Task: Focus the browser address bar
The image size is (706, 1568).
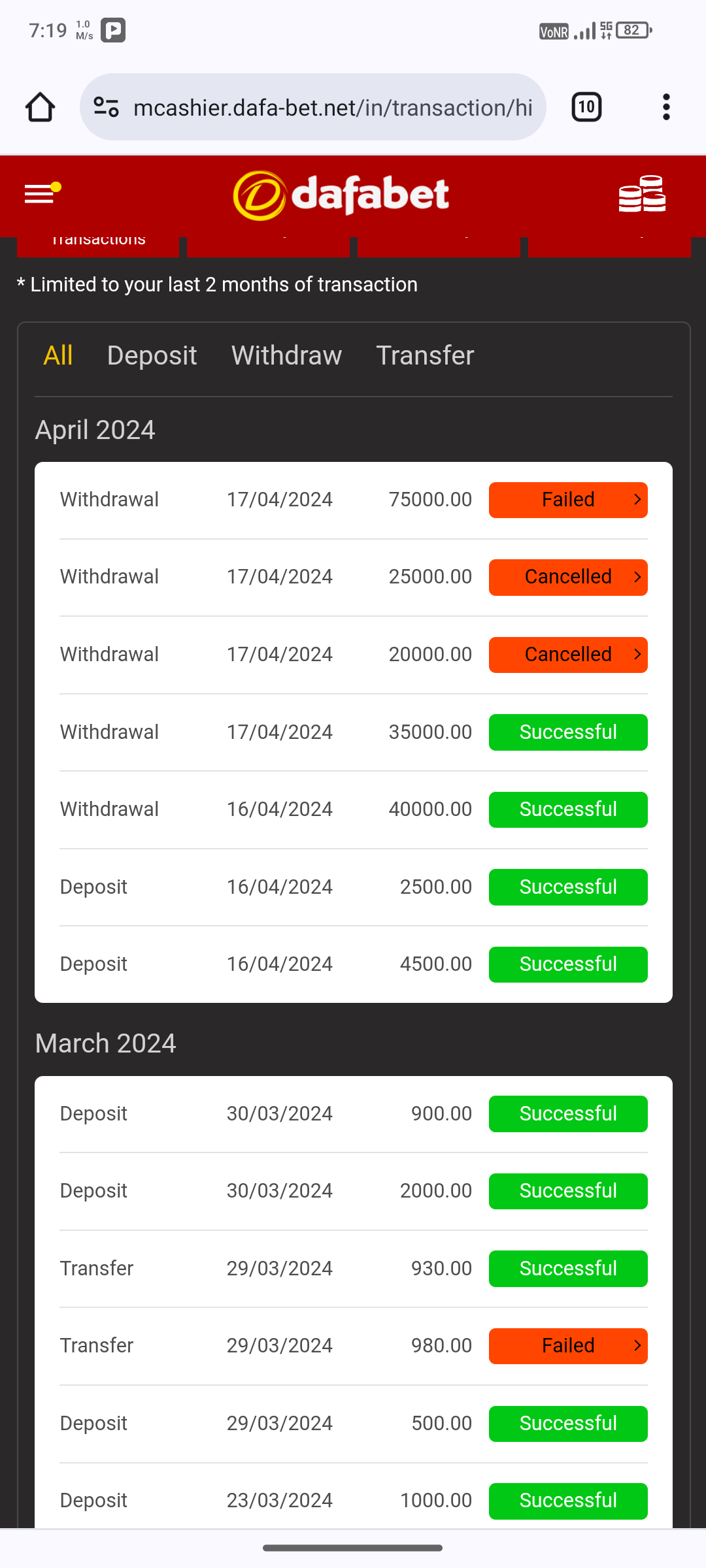Action: 332,107
